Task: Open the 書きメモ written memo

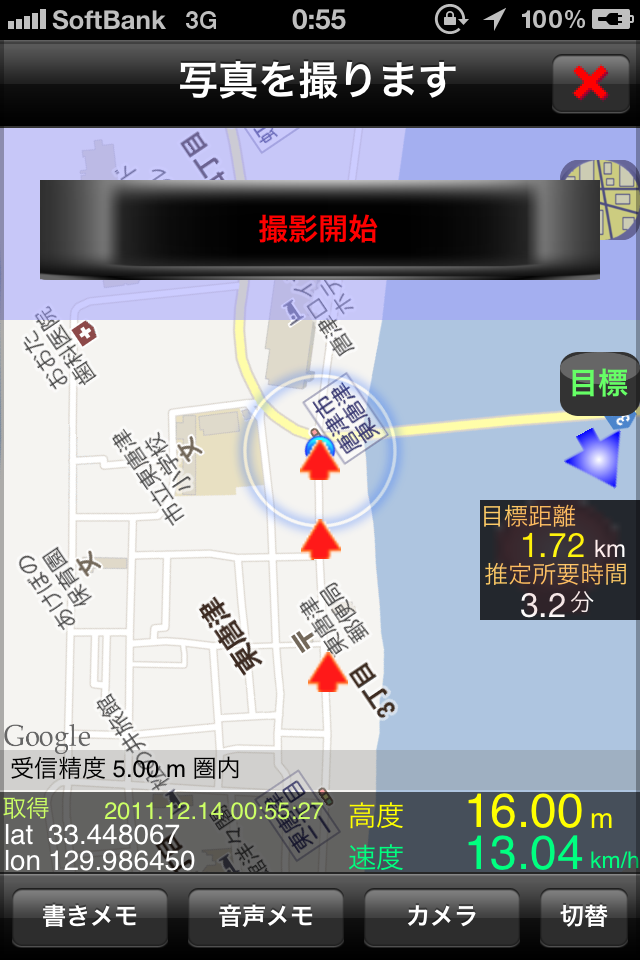Action: [90, 916]
